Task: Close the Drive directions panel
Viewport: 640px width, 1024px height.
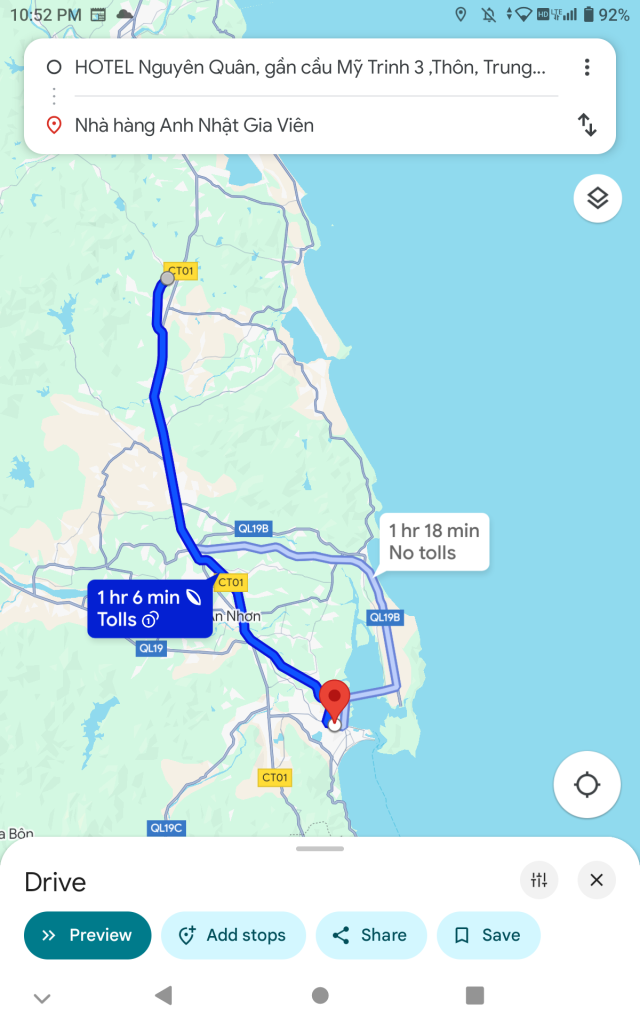Action: point(596,880)
